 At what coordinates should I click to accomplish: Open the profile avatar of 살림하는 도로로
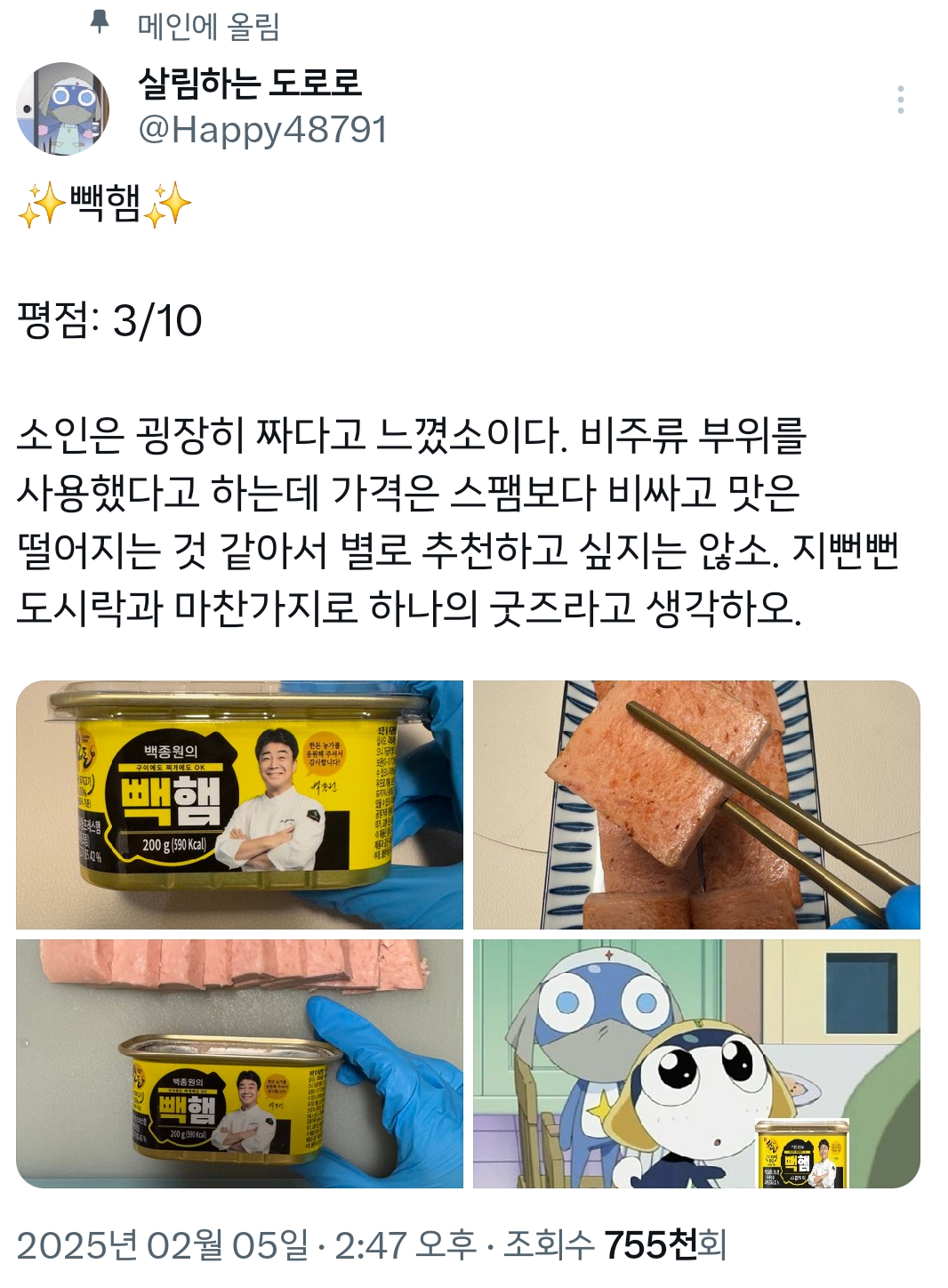(x=62, y=109)
